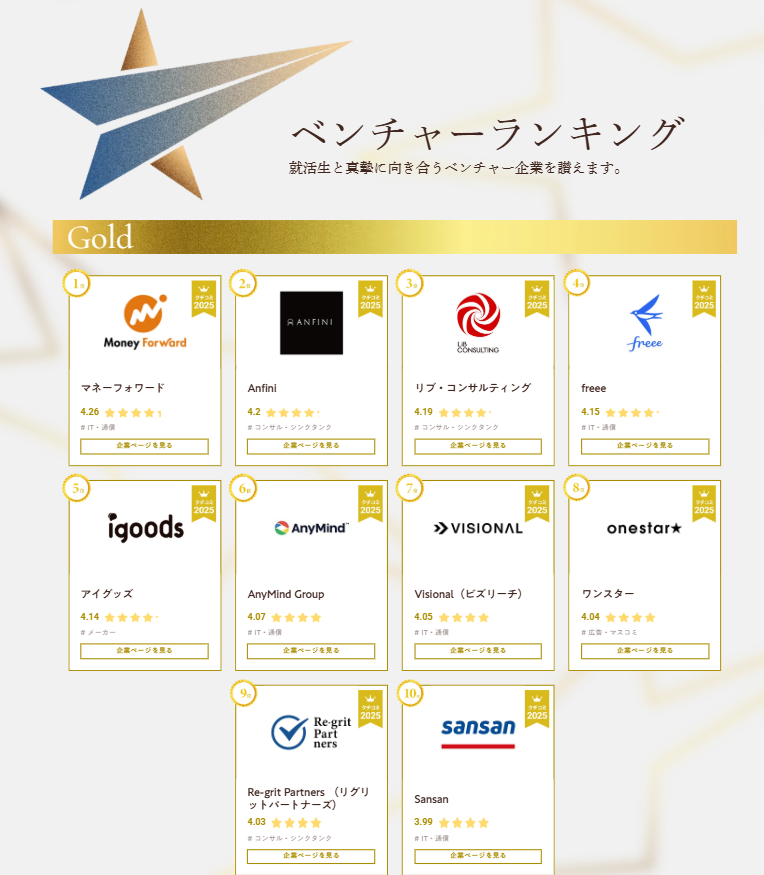This screenshot has height=875, width=764.
Task: View Sansan company page
Action: 478,856
